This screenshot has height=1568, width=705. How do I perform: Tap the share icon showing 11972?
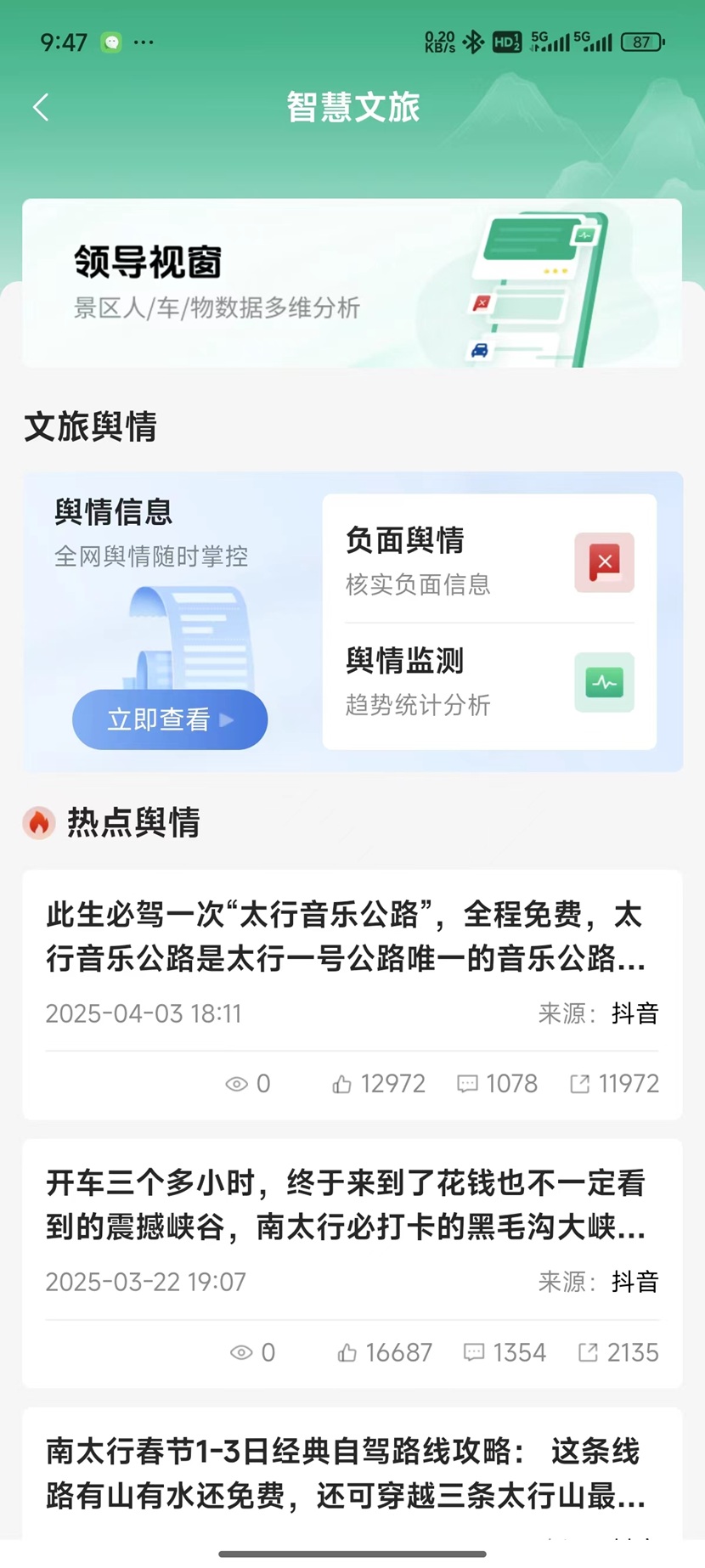click(580, 1084)
